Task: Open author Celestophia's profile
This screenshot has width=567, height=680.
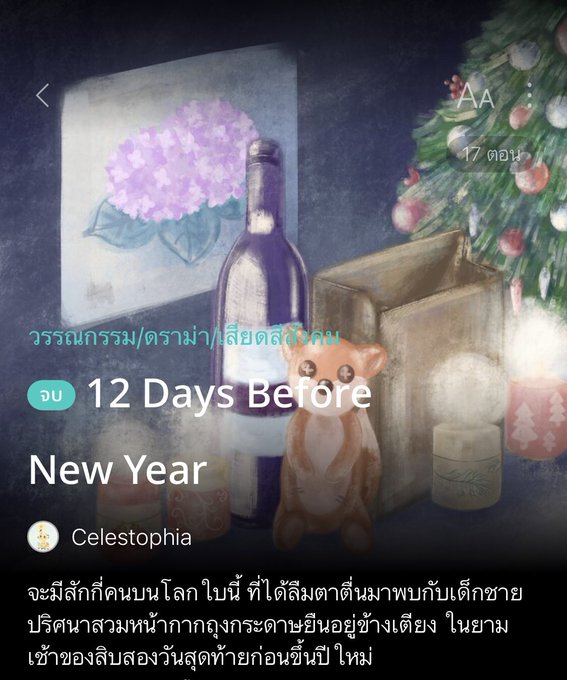Action: coord(109,537)
